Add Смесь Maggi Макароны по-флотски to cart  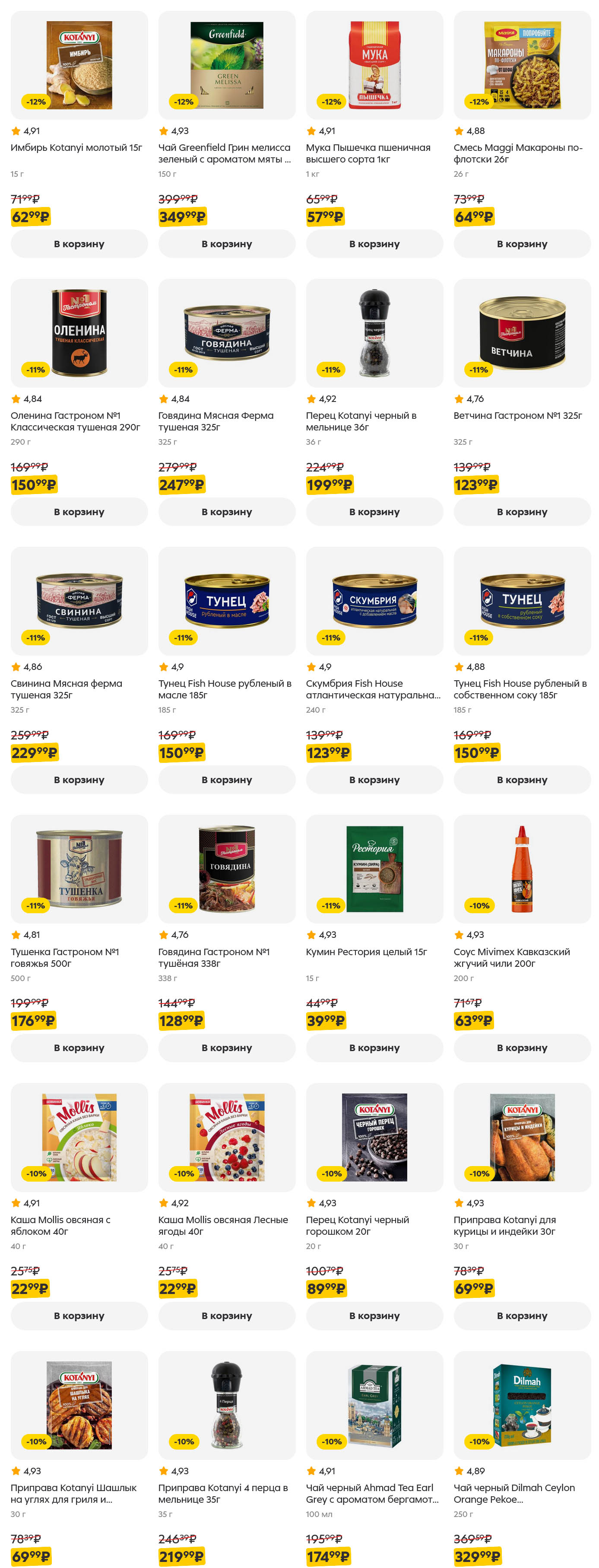(x=522, y=243)
